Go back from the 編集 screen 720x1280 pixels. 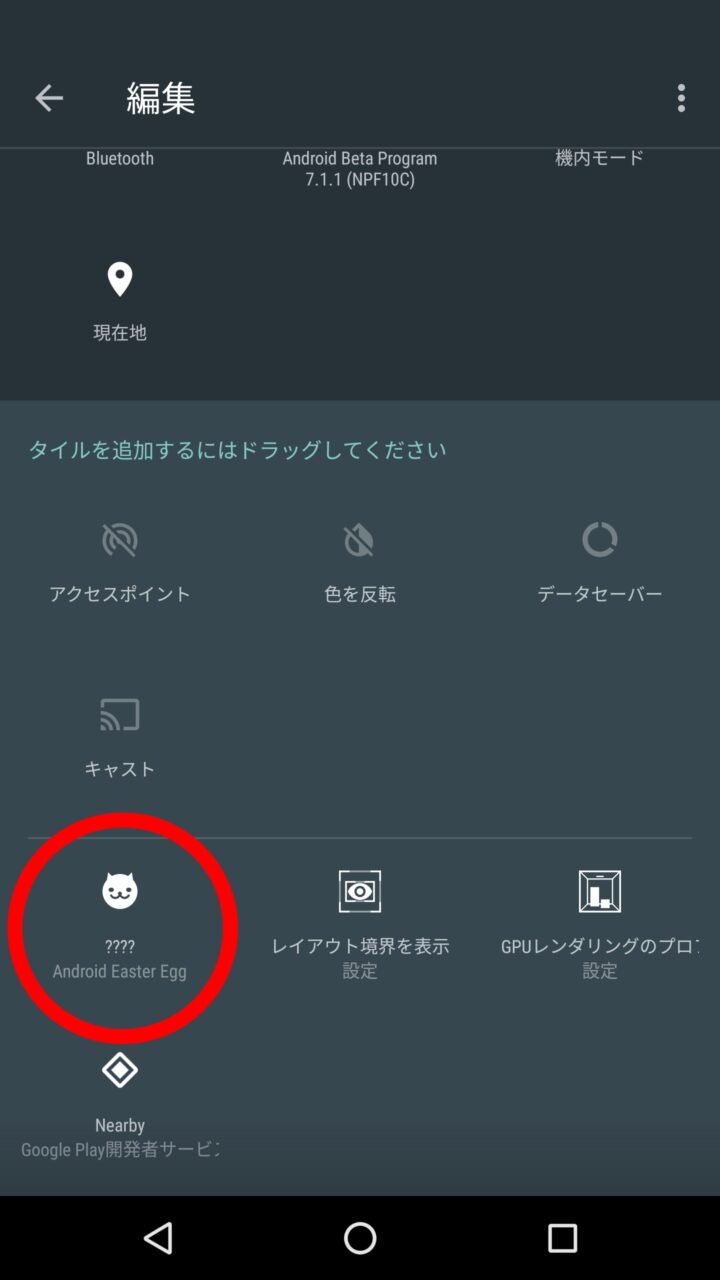coord(49,97)
